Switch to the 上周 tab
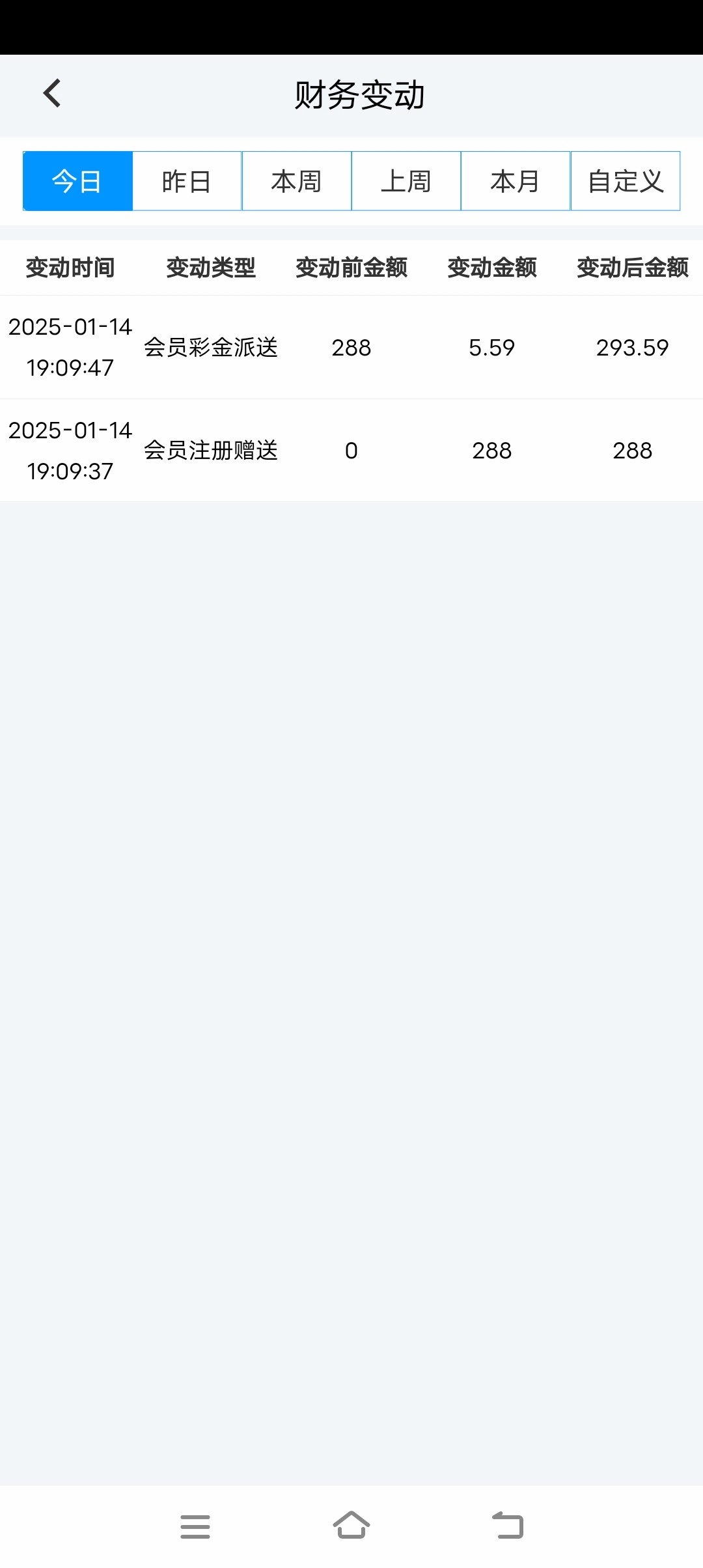This screenshot has width=703, height=1568. (406, 181)
